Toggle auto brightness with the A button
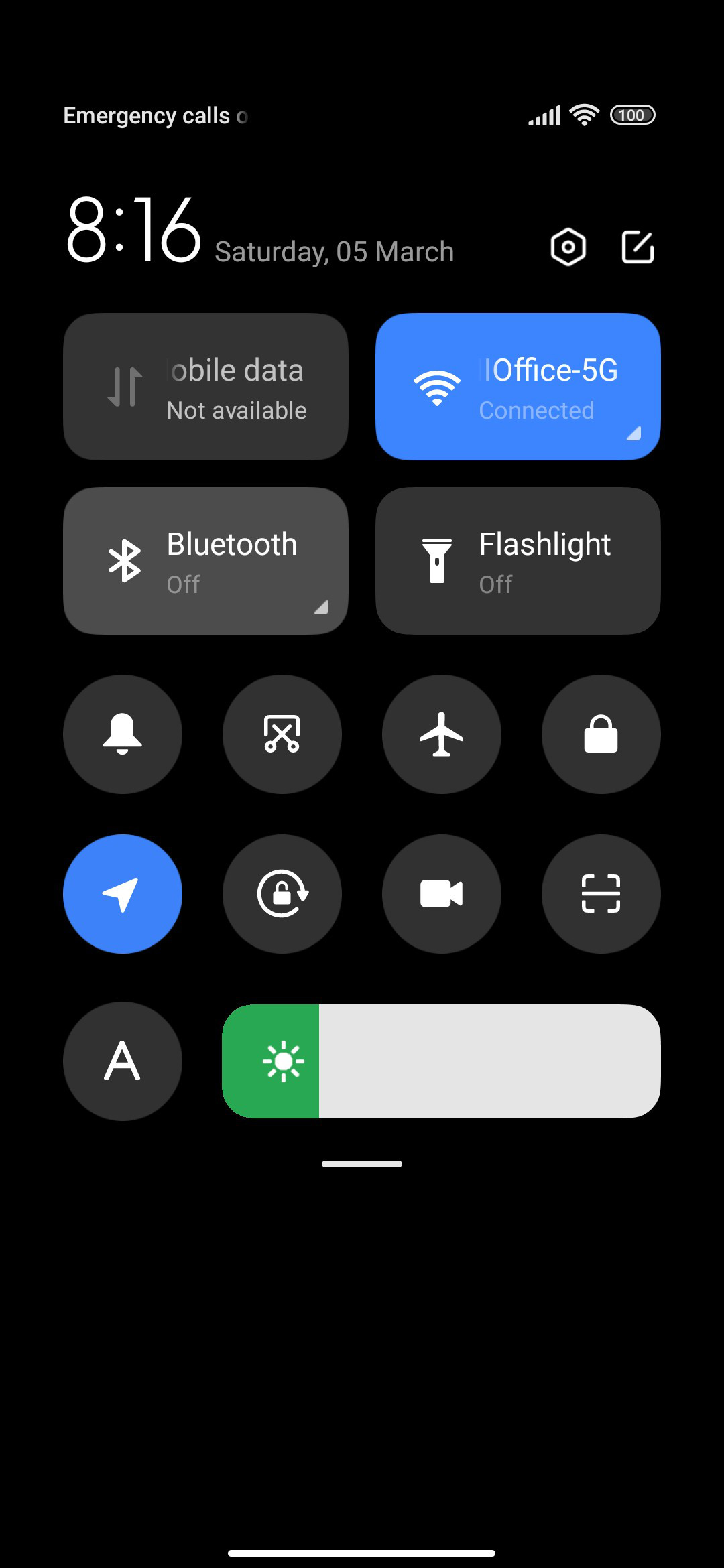The image size is (724, 1568). [x=123, y=1061]
